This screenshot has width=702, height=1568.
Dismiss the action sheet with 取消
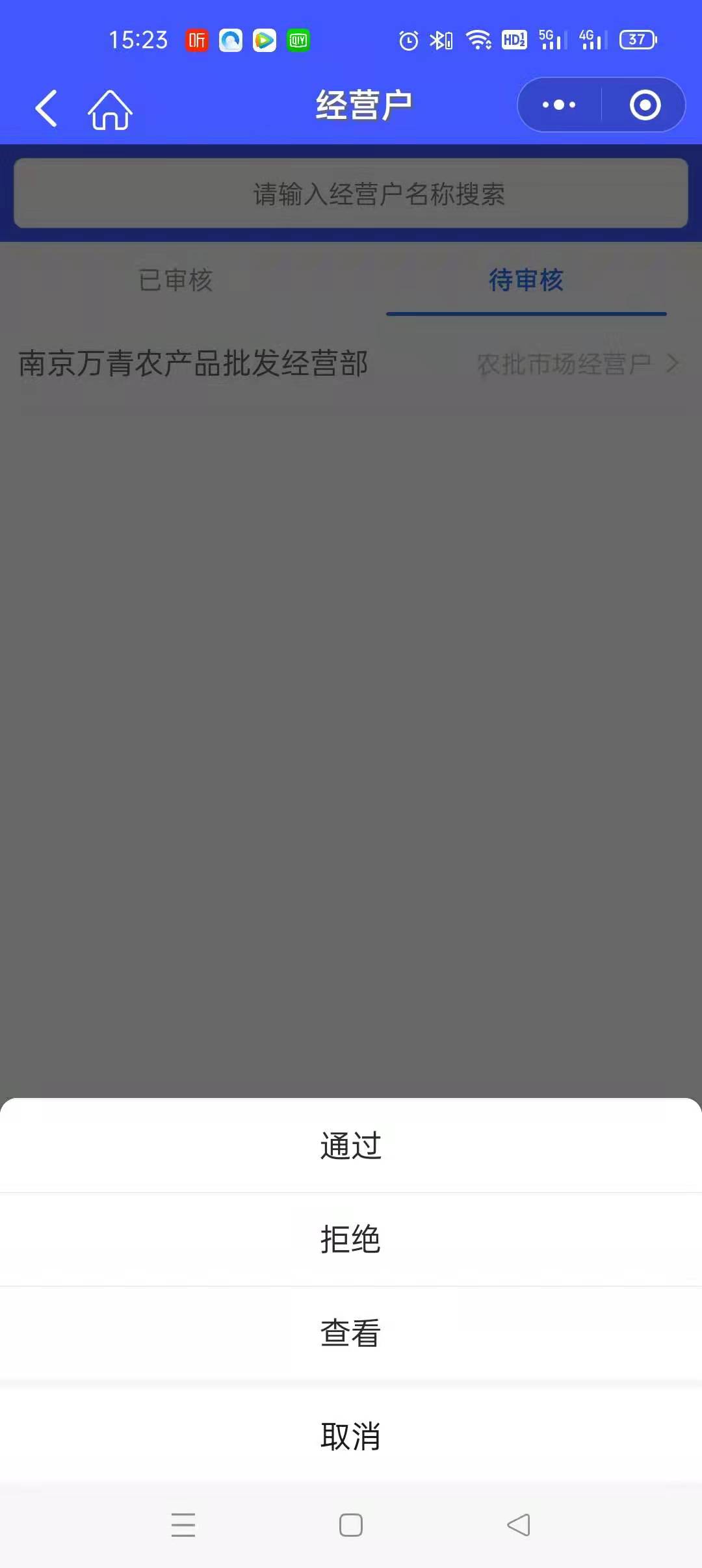351,1436
